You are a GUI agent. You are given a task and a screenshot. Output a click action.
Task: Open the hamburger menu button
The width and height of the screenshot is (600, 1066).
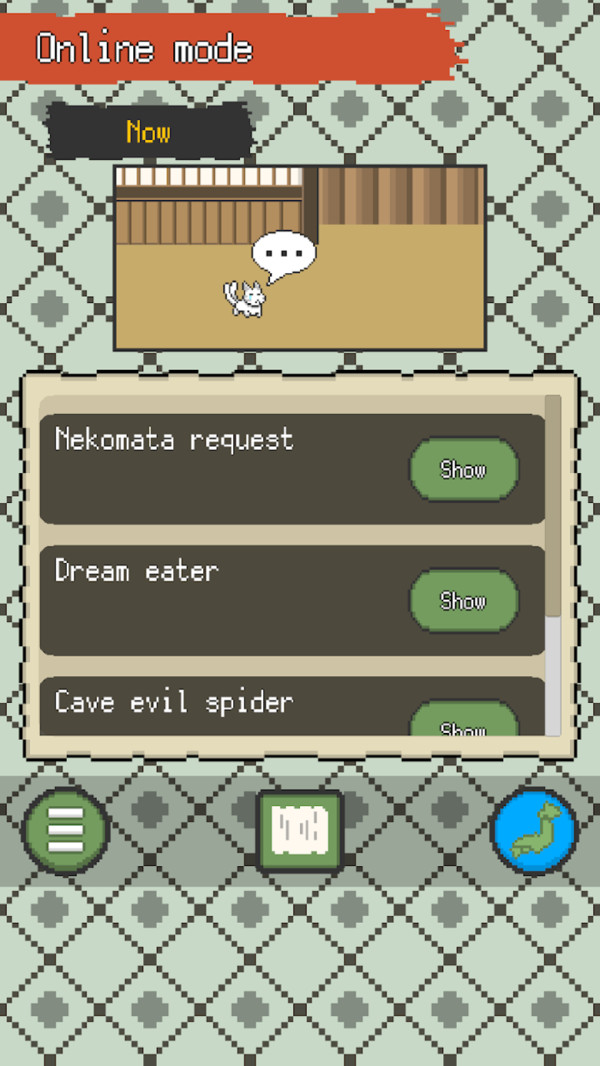click(66, 831)
